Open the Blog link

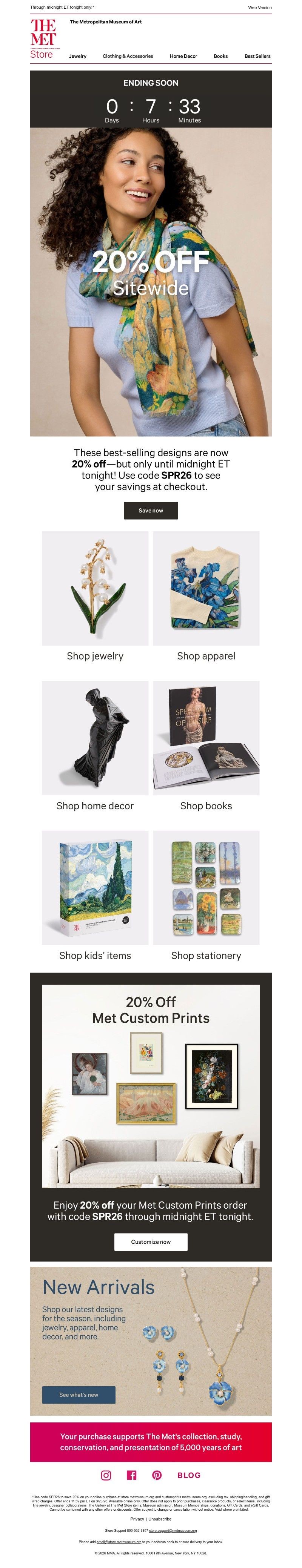(x=189, y=1476)
